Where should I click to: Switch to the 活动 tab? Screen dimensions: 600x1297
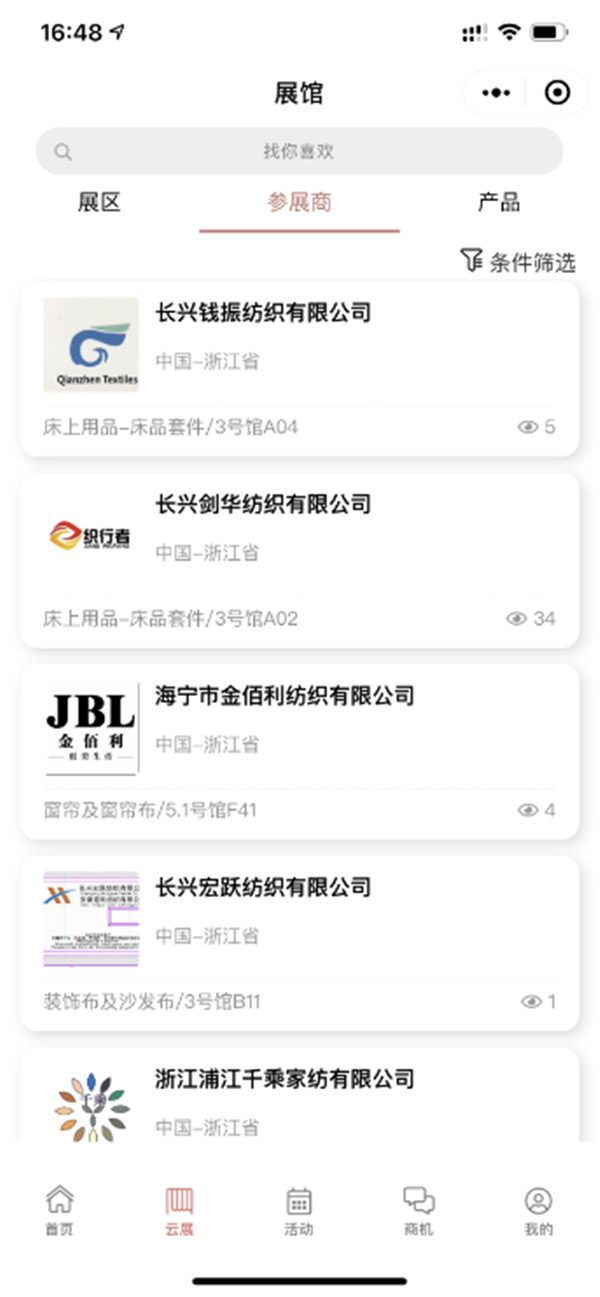coord(299,1210)
